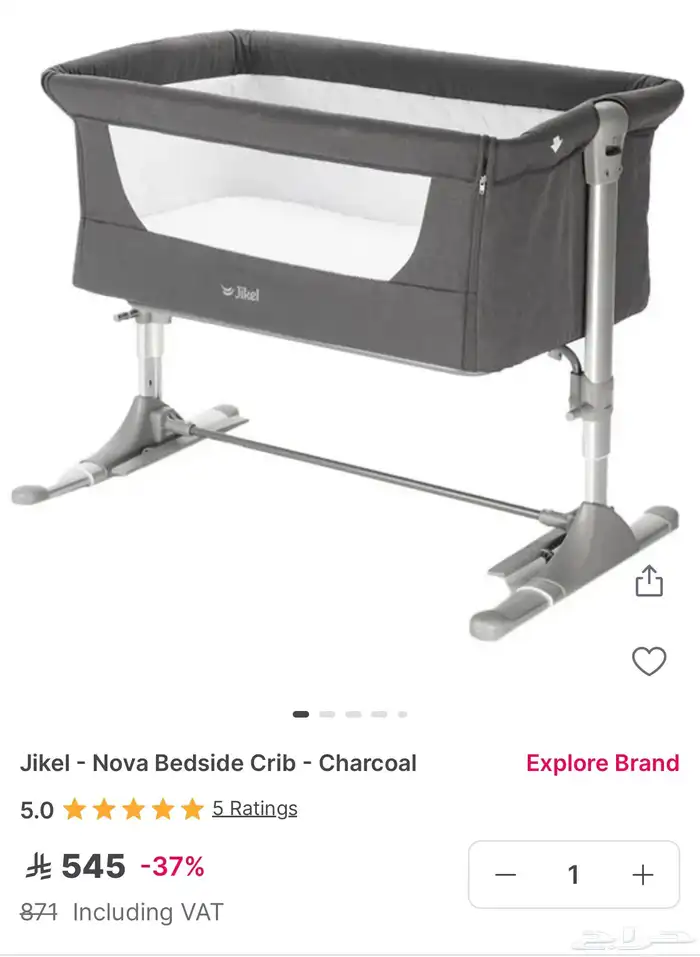The image size is (700, 957).
Task: Open the Explore Brand link
Action: (602, 763)
